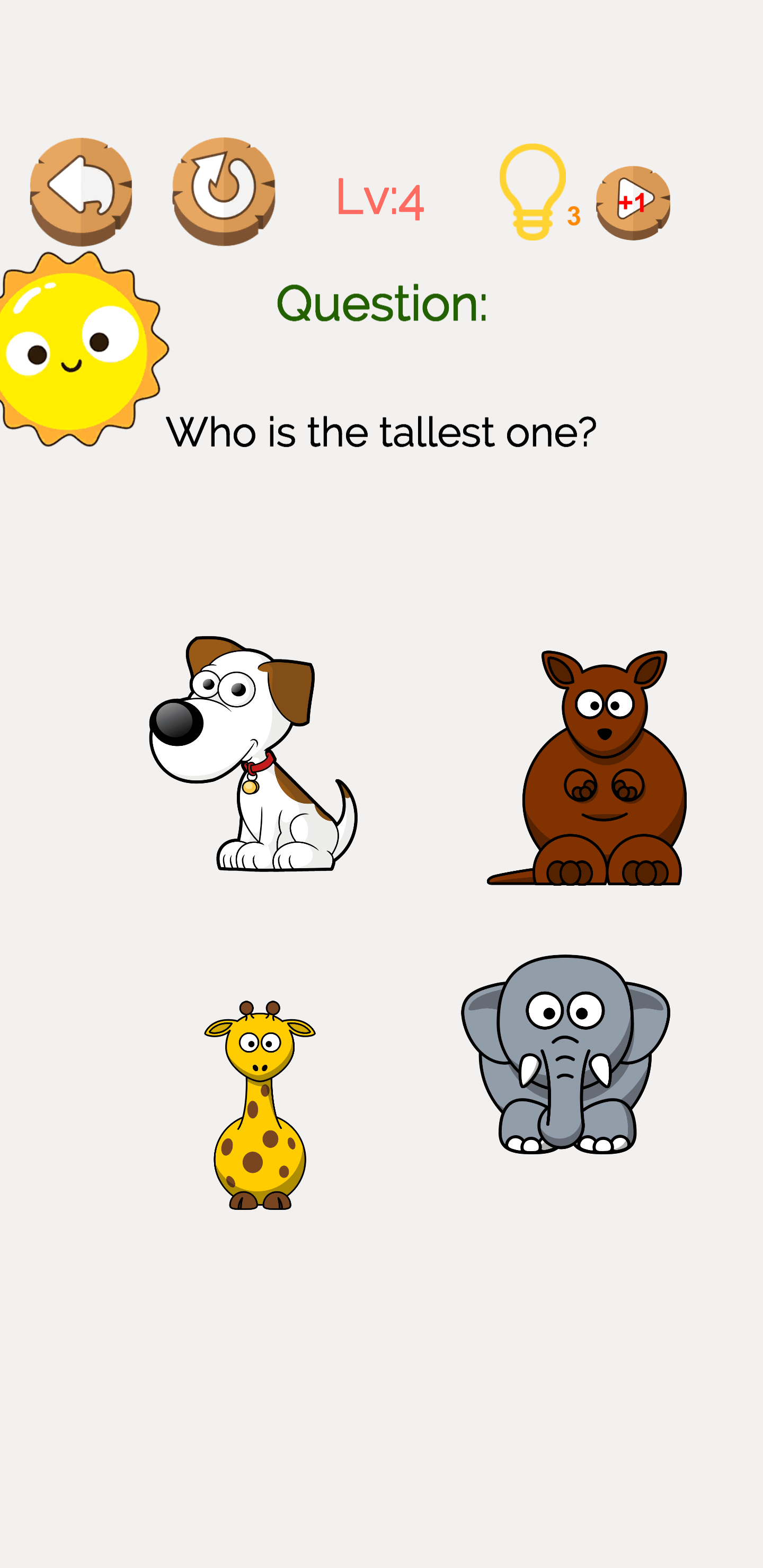Image resolution: width=763 pixels, height=1568 pixels.
Task: Tap the gray elephant
Action: (565, 1054)
